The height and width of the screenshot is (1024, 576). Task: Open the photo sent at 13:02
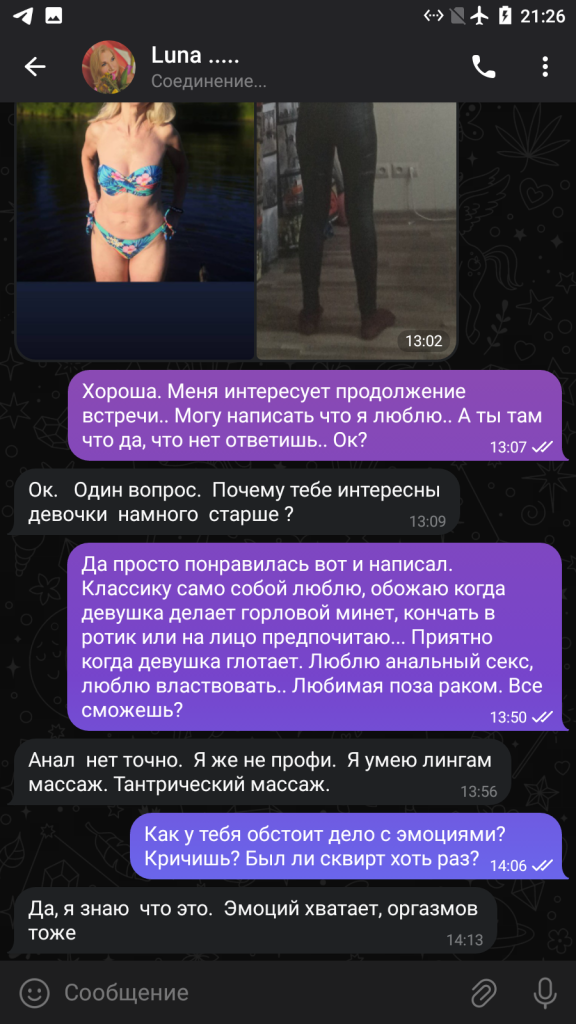357,231
